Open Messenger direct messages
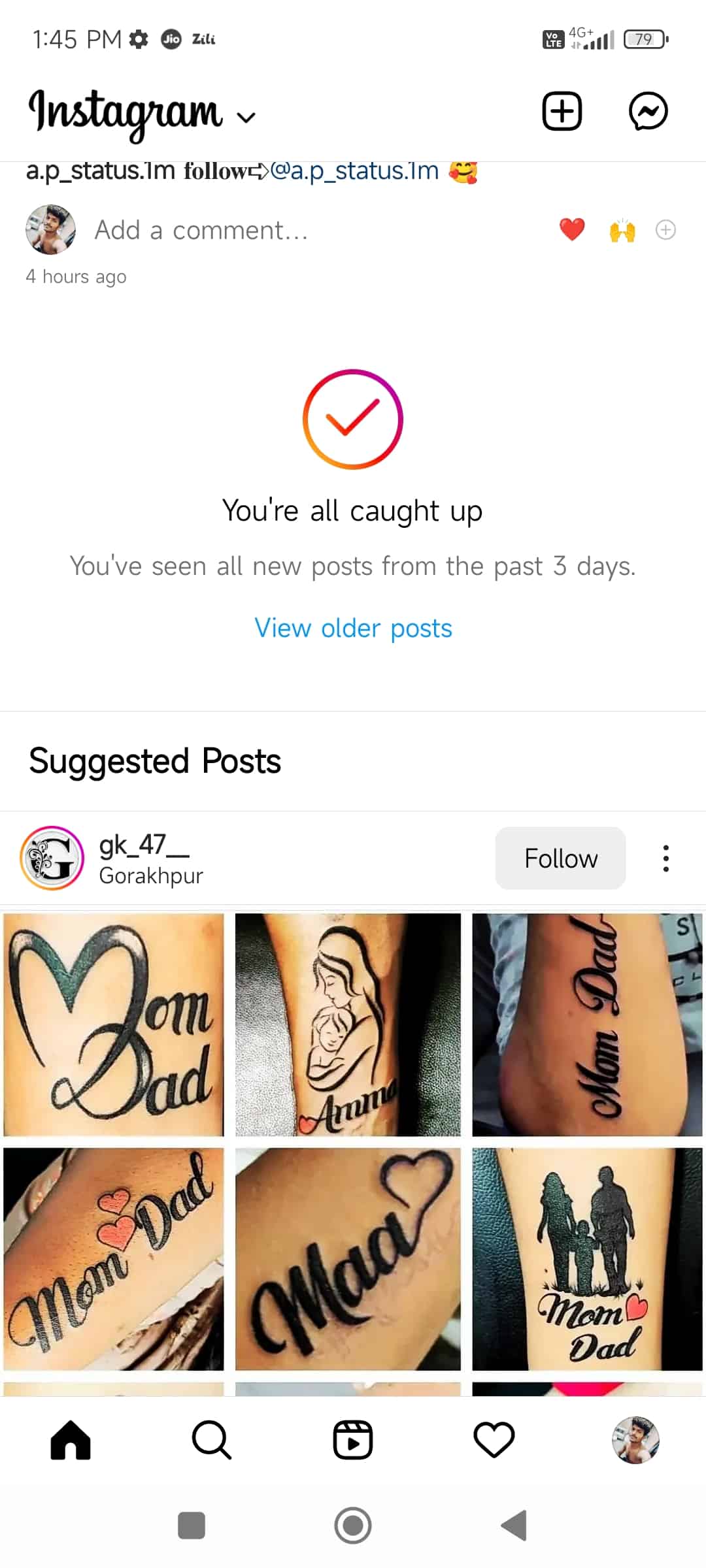706x1568 pixels. pyautogui.click(x=648, y=111)
